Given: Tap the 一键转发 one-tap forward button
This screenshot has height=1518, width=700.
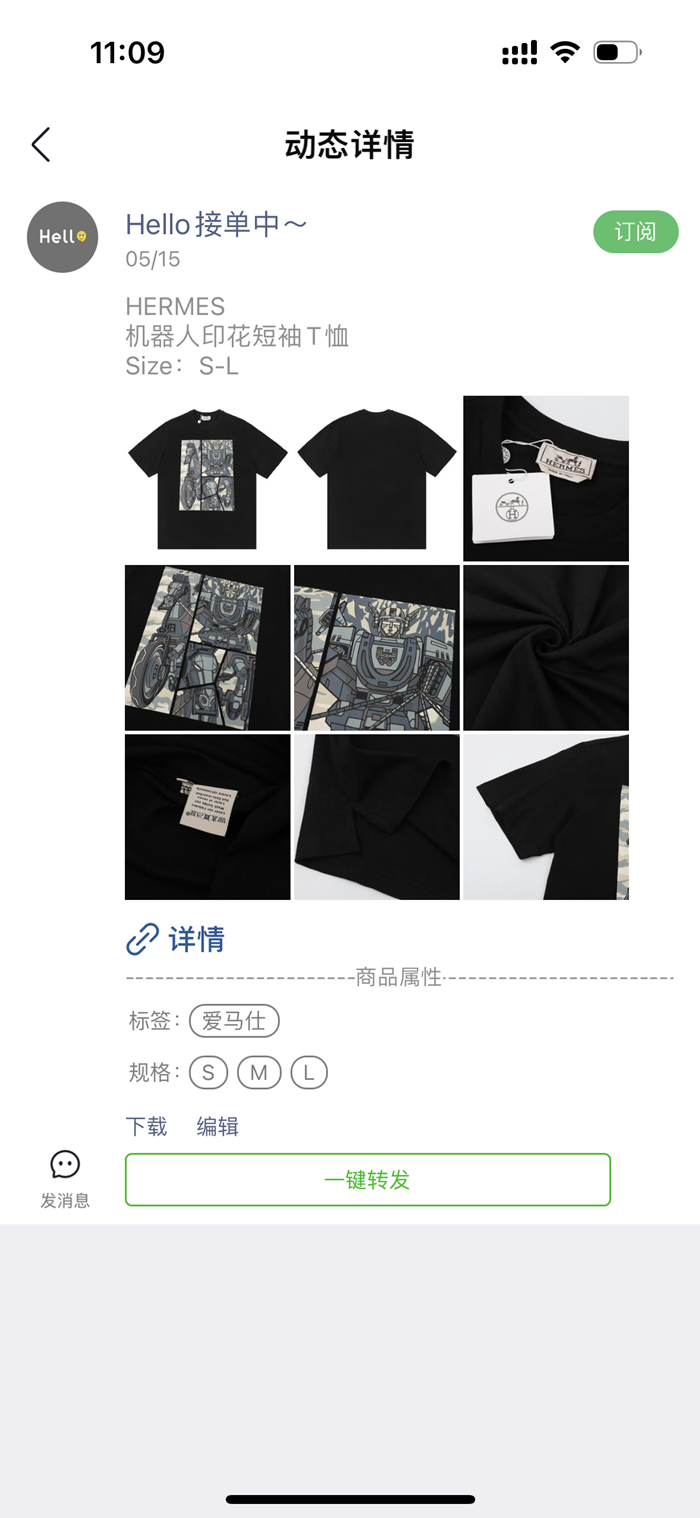Looking at the screenshot, I should click(x=368, y=1180).
